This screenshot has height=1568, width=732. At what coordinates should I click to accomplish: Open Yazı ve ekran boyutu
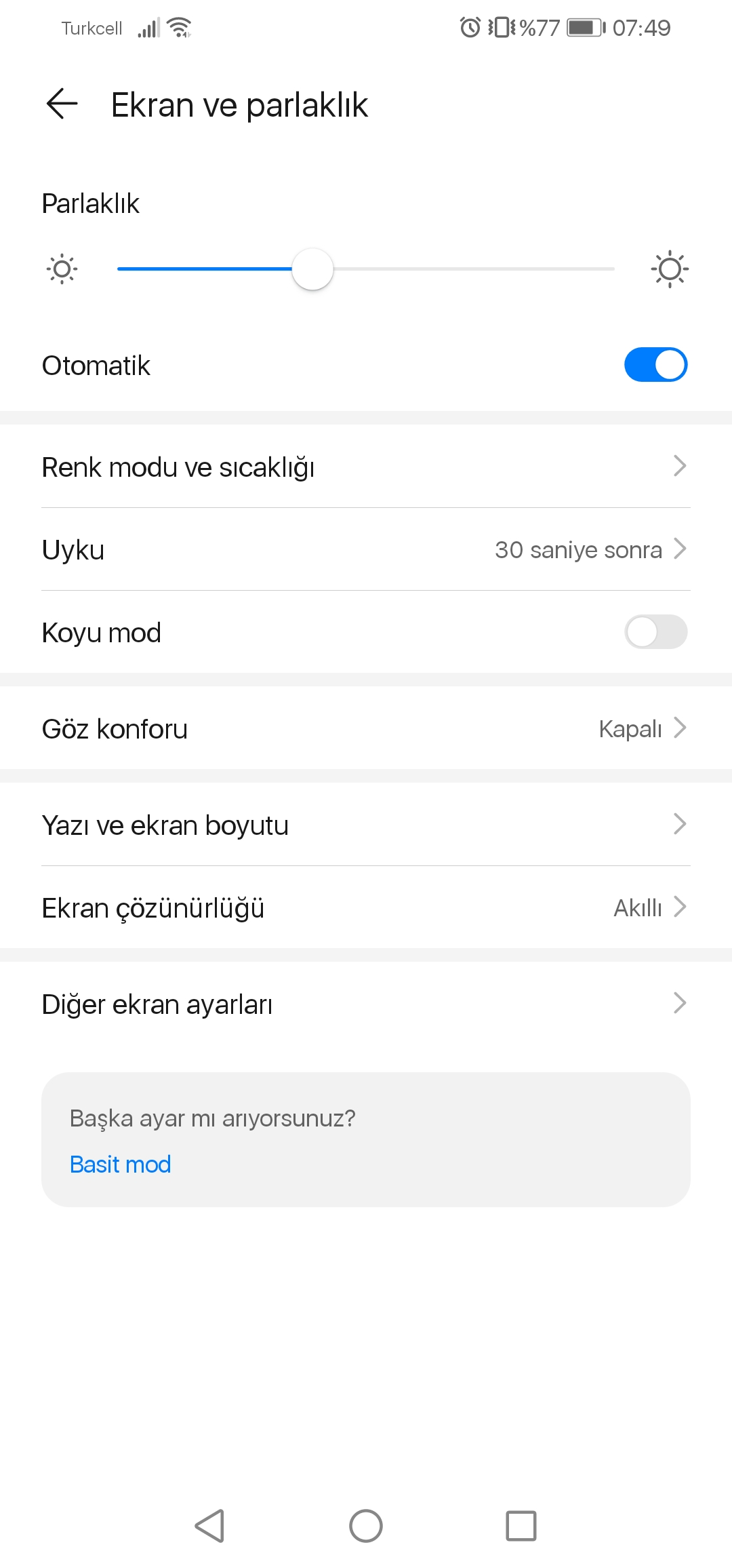point(366,825)
